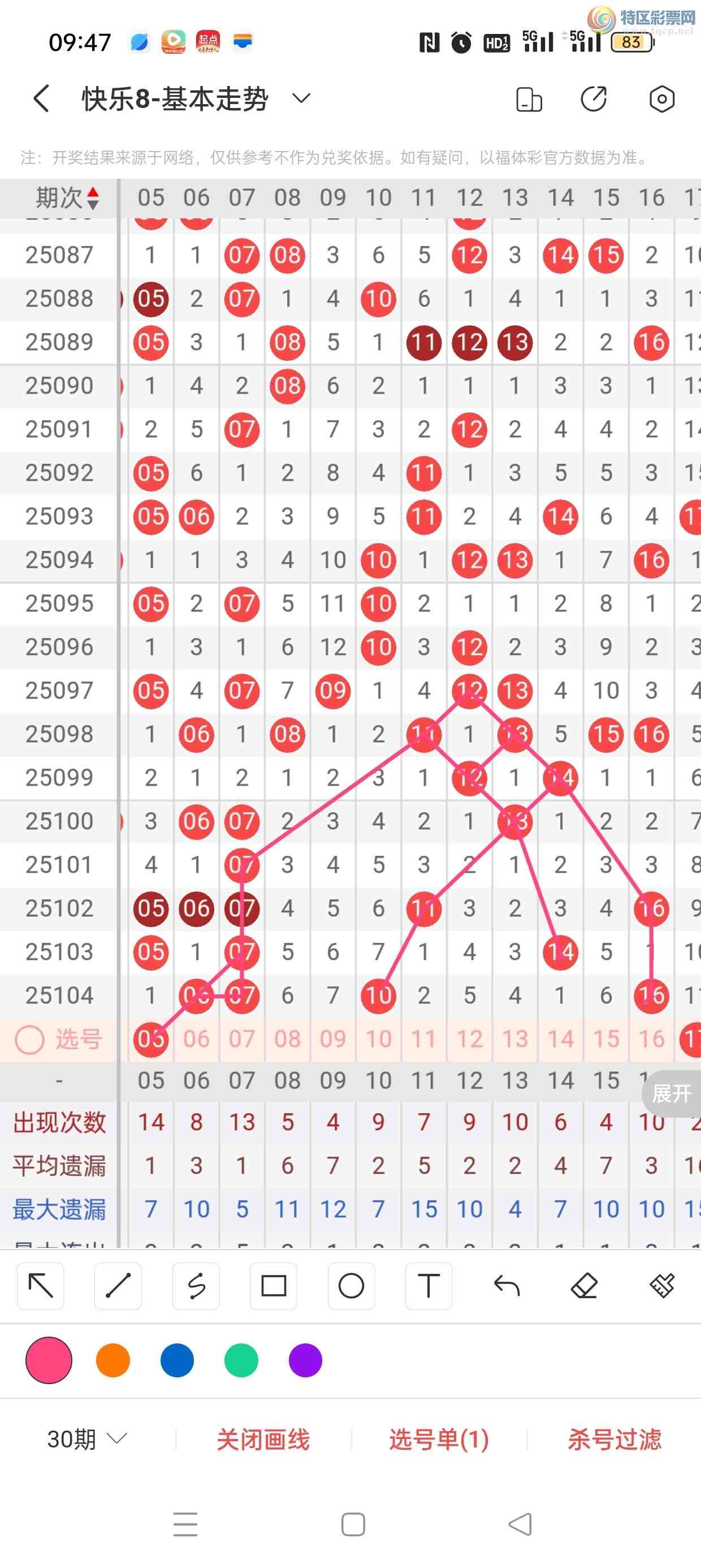Screen dimensions: 701x1568
Task: Open the 快乐8-基本走势 chart type dropdown
Action: (x=301, y=98)
